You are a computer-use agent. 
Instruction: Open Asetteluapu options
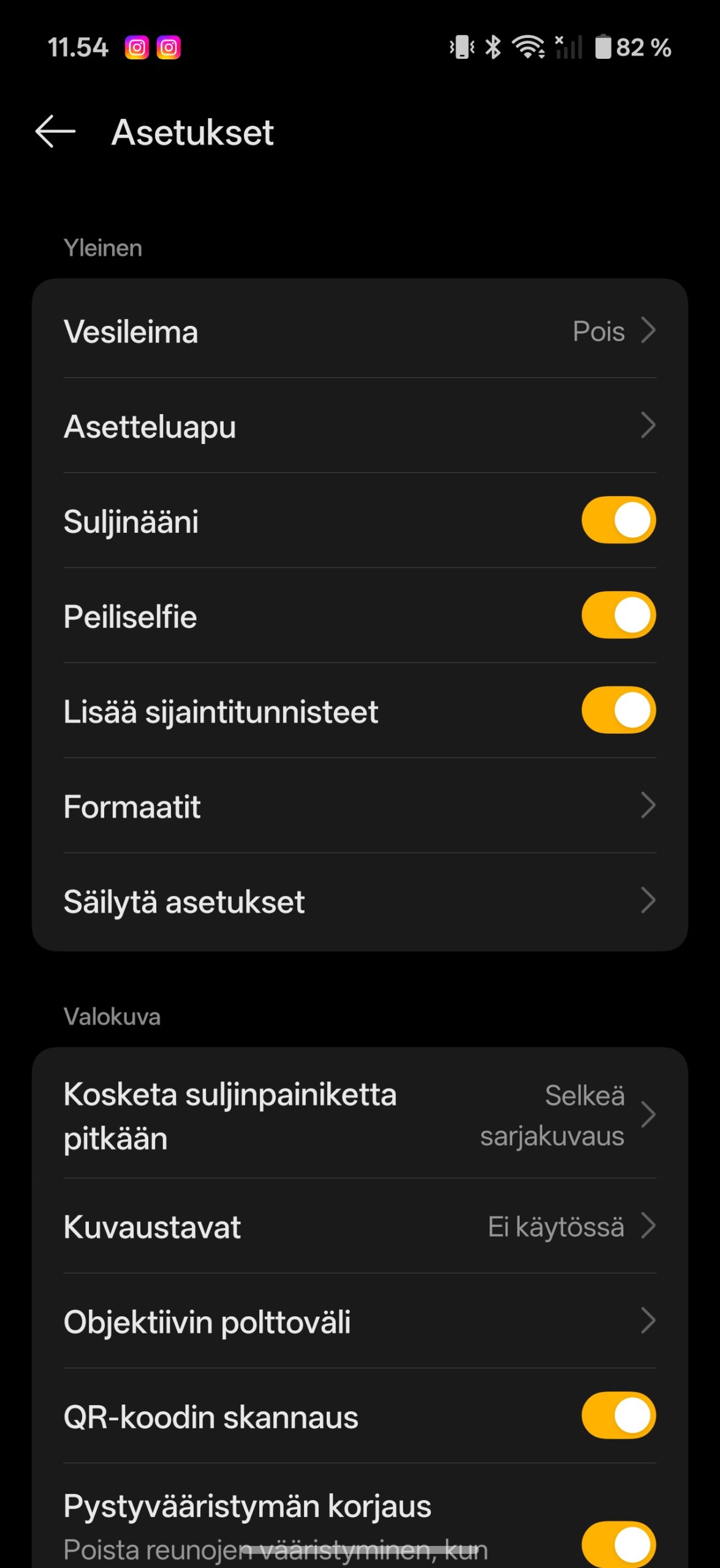(360, 426)
